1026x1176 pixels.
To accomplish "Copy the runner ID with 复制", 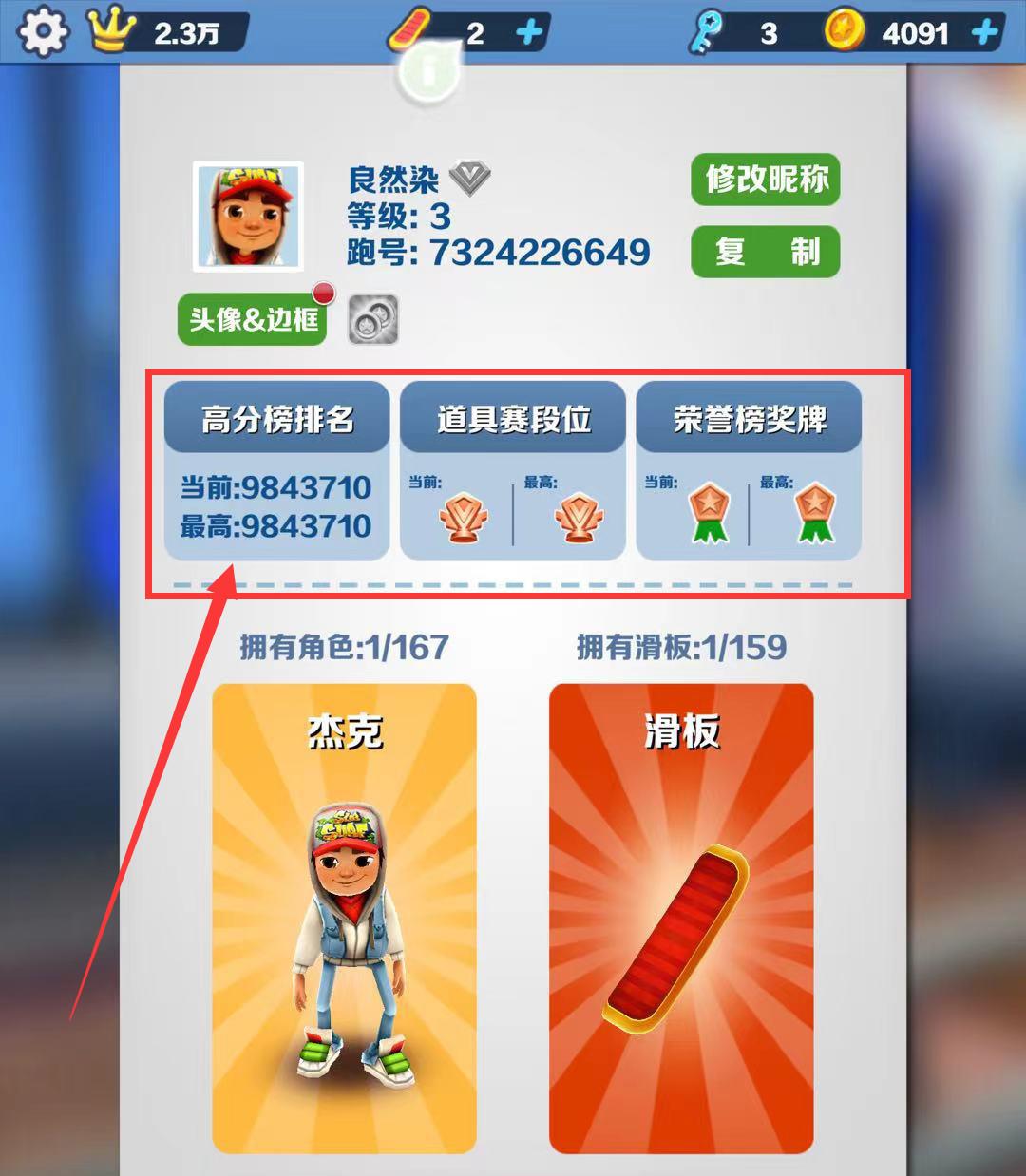I will pos(766,252).
